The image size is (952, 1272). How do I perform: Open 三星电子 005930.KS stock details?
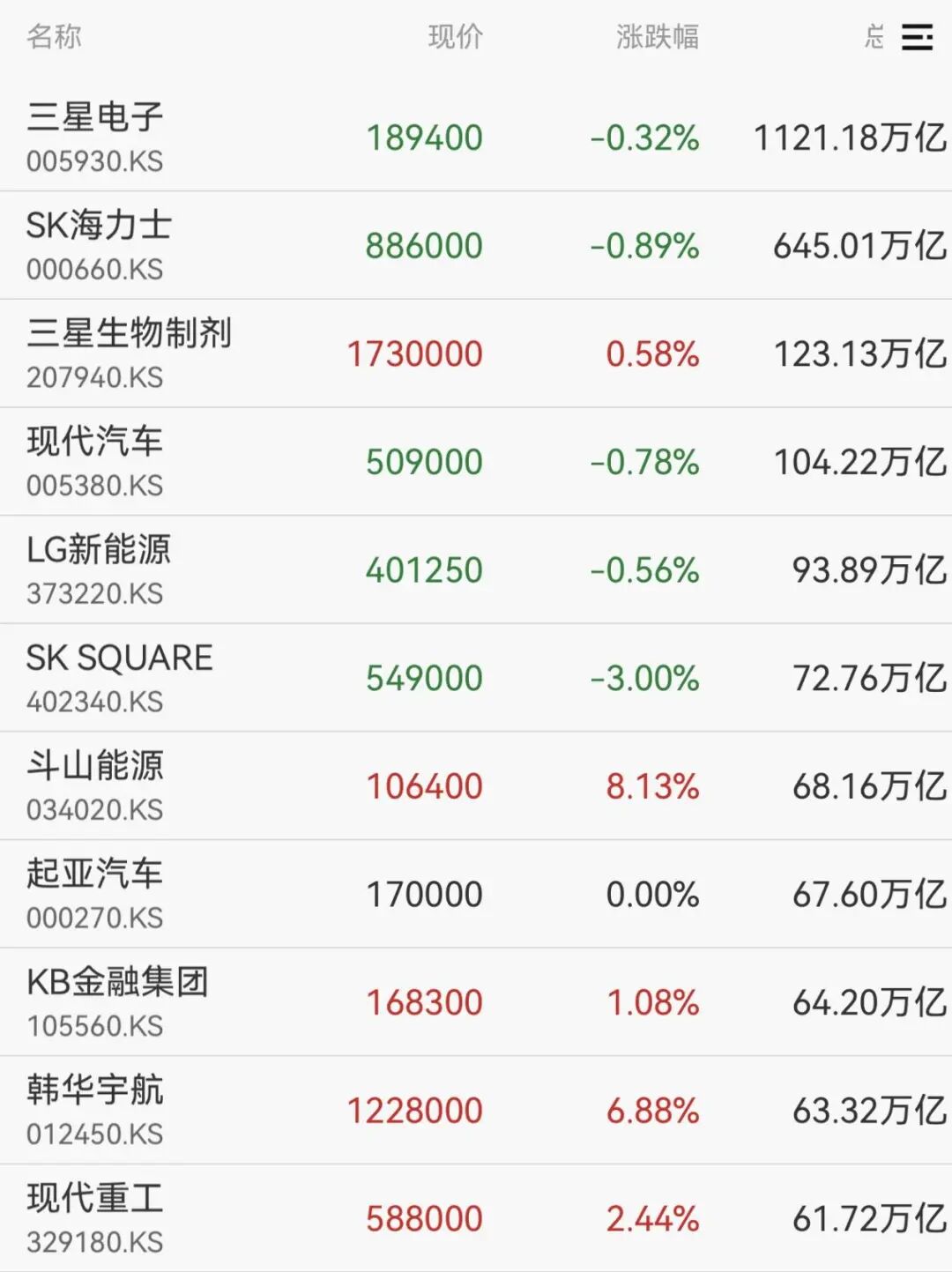point(95,137)
